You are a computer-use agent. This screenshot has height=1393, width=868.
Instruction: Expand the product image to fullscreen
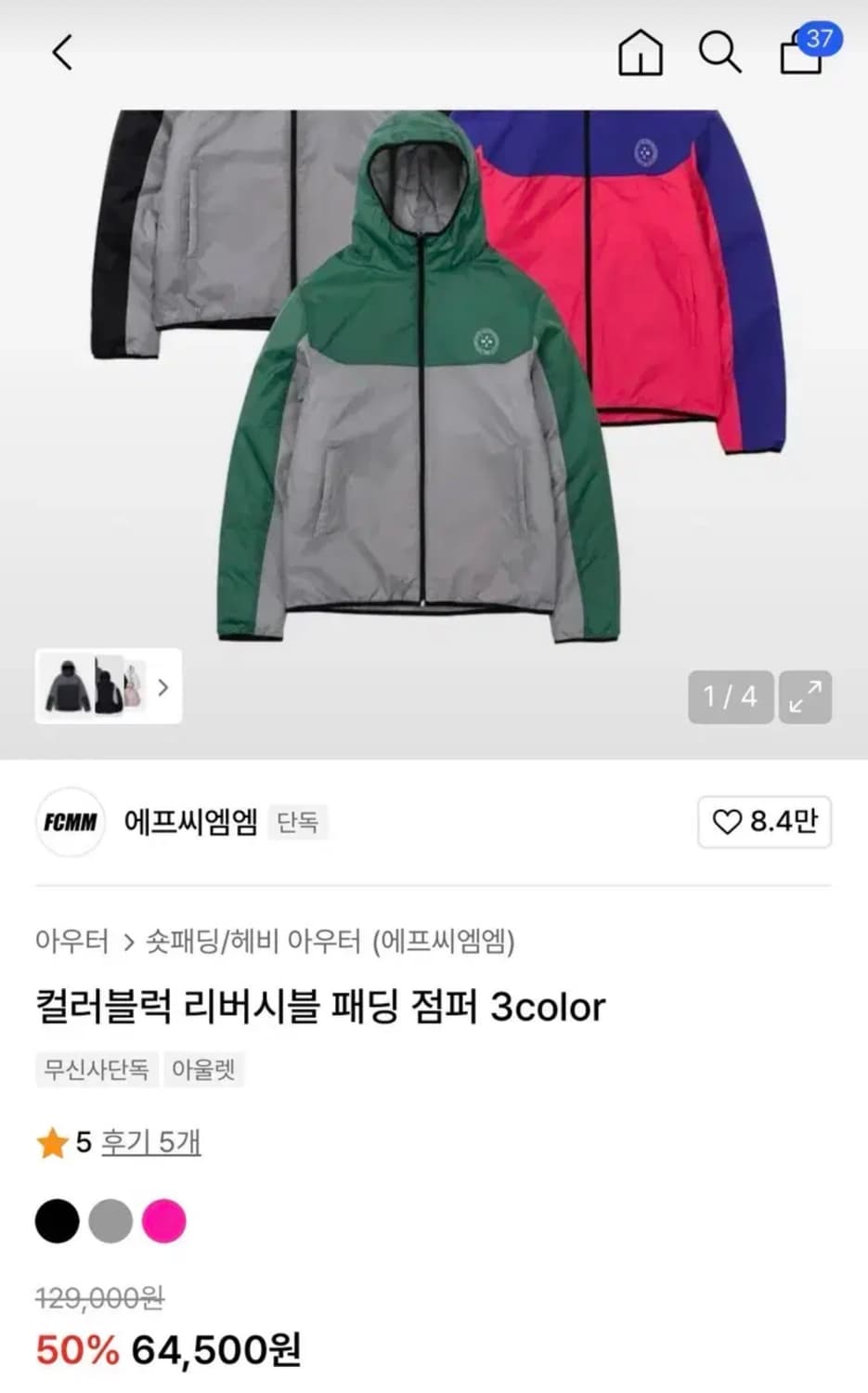(x=804, y=696)
